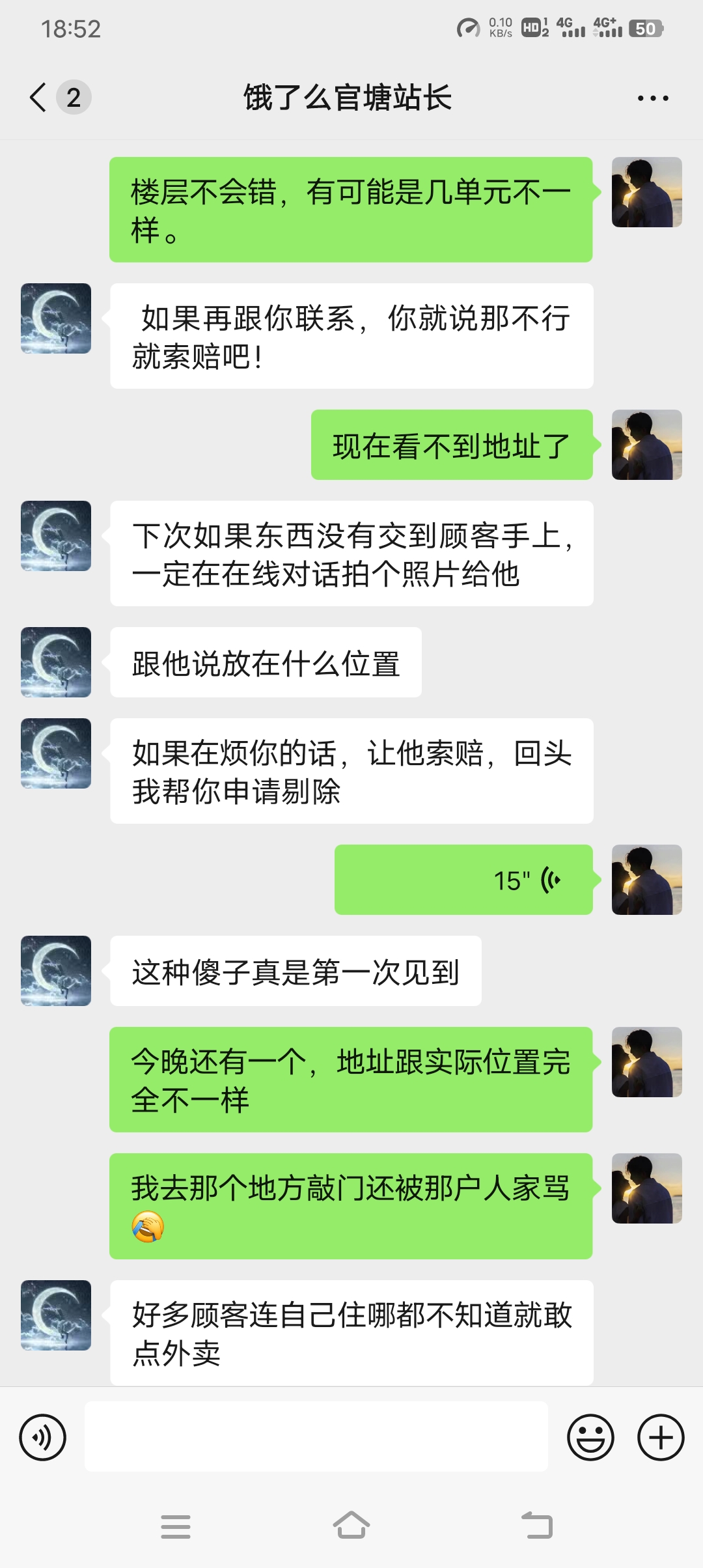Focus the message text field
Screen dimensions: 703x1568
tap(316, 1437)
